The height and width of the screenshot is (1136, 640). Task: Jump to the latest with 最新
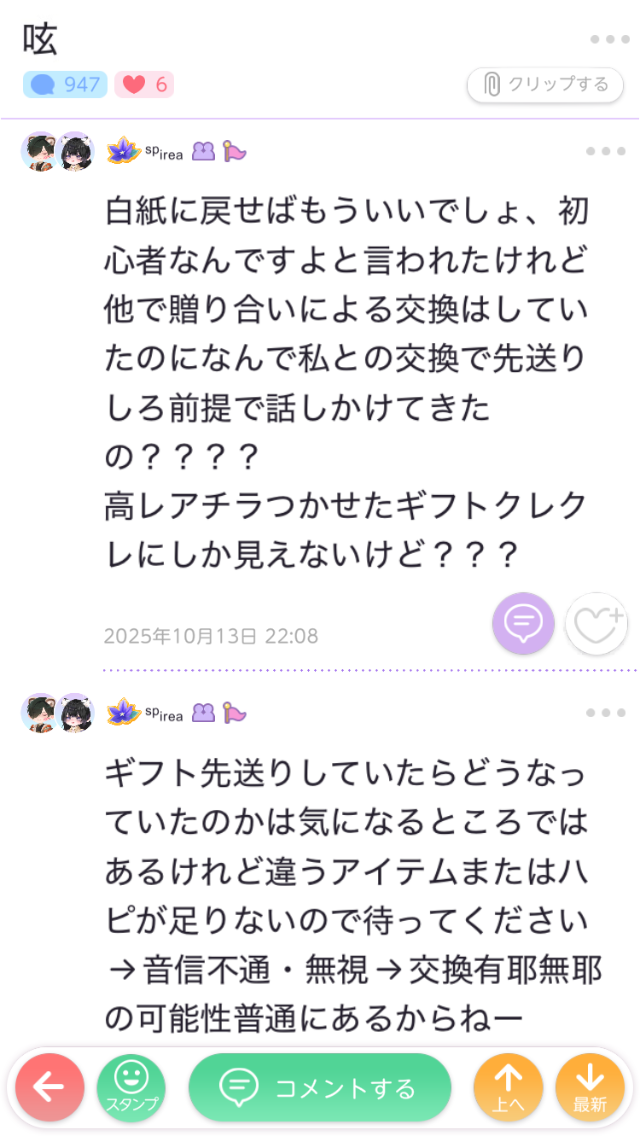pos(590,1089)
